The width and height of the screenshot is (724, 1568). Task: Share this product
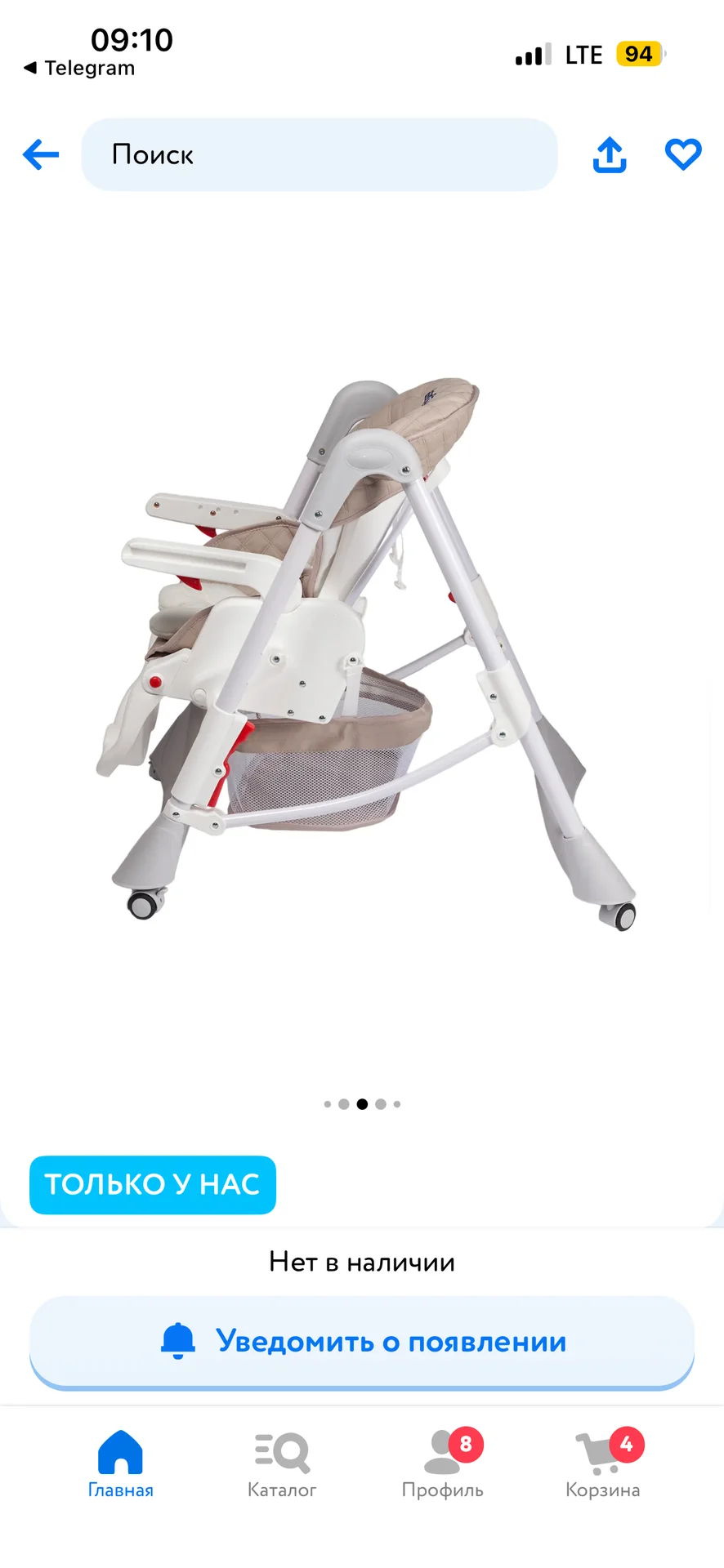(x=610, y=154)
